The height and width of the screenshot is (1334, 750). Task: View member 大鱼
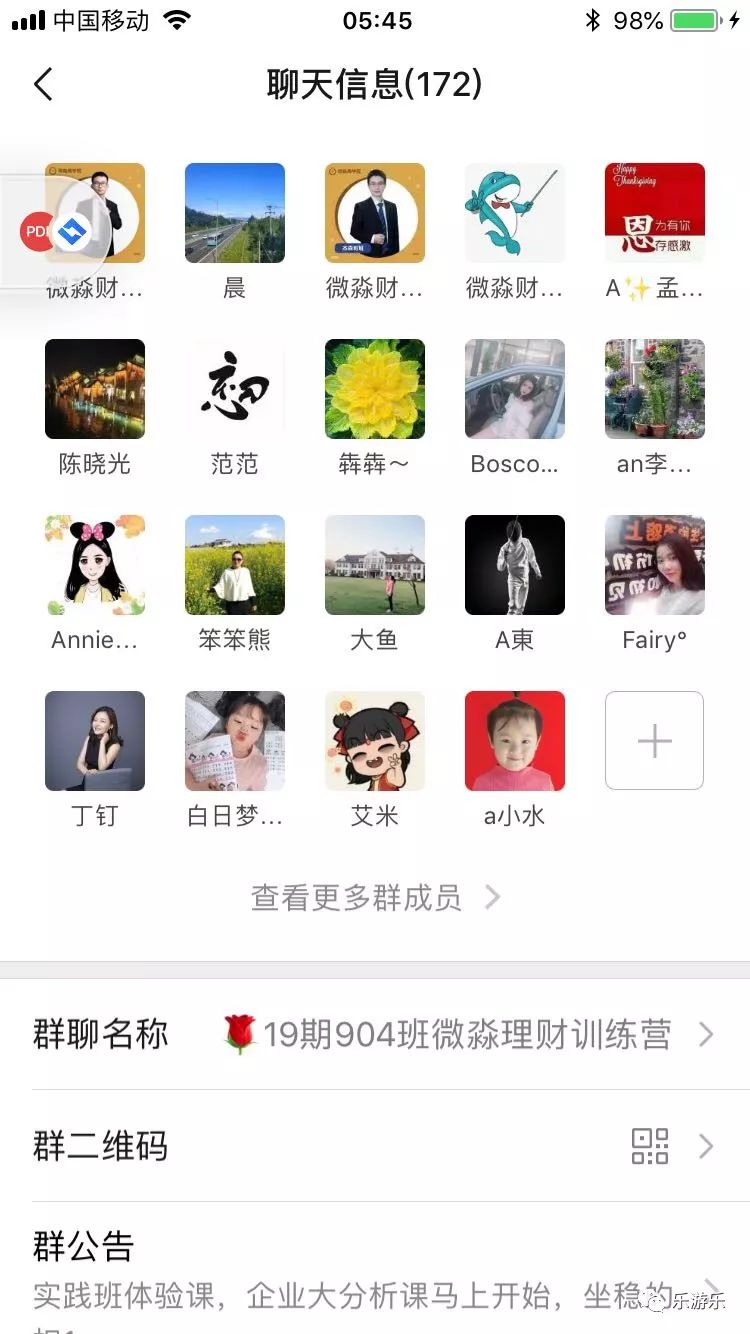(x=375, y=565)
